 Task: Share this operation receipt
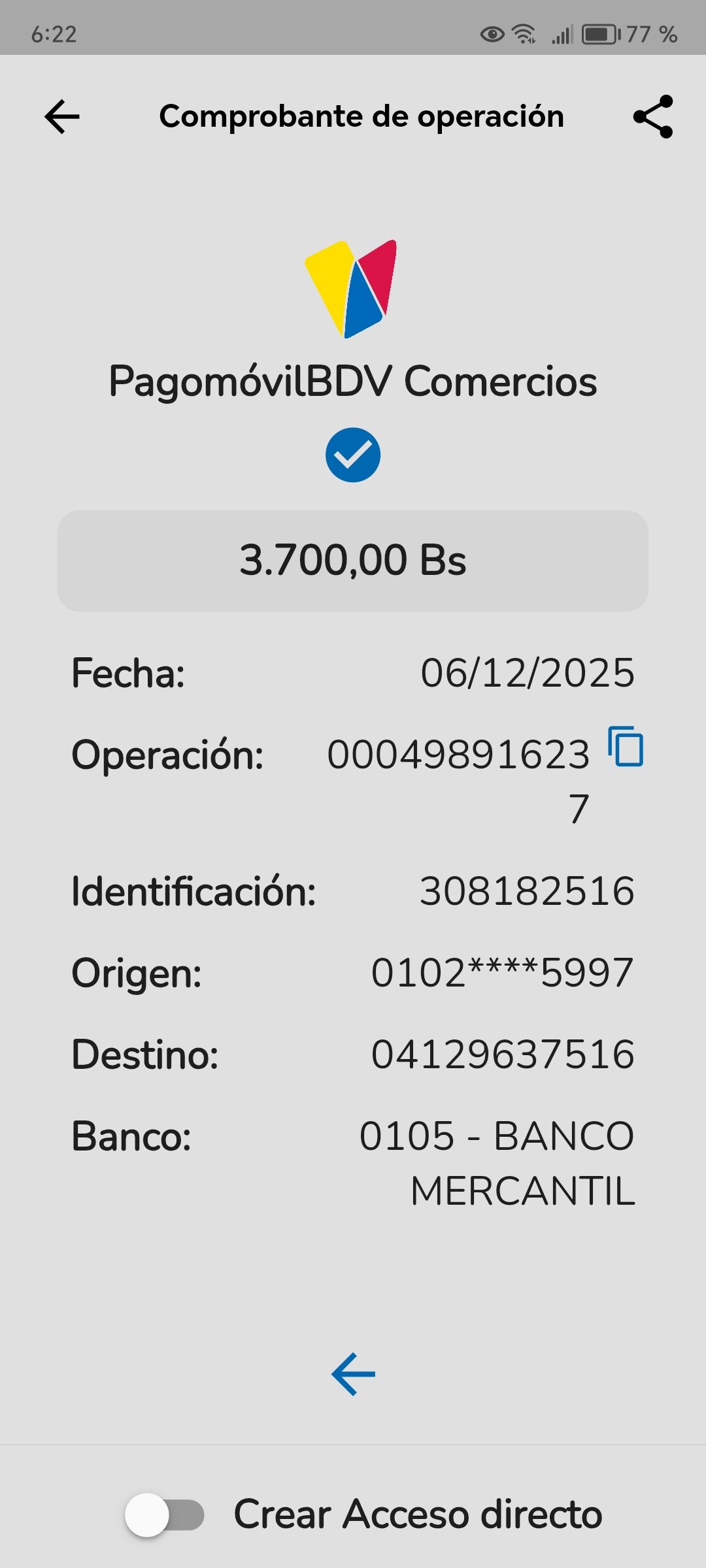[x=652, y=117]
